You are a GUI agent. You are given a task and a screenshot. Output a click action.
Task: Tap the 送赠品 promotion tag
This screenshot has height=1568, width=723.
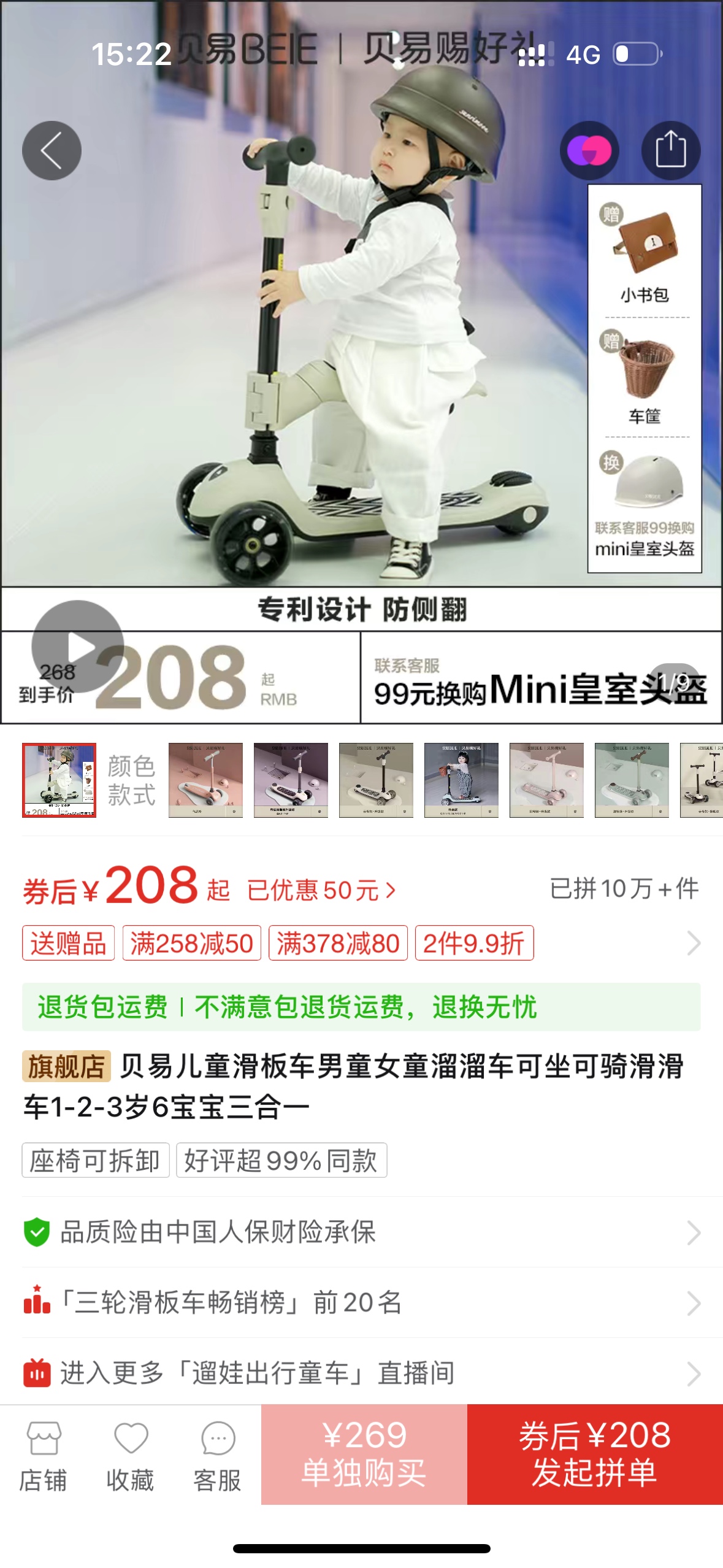(68, 943)
